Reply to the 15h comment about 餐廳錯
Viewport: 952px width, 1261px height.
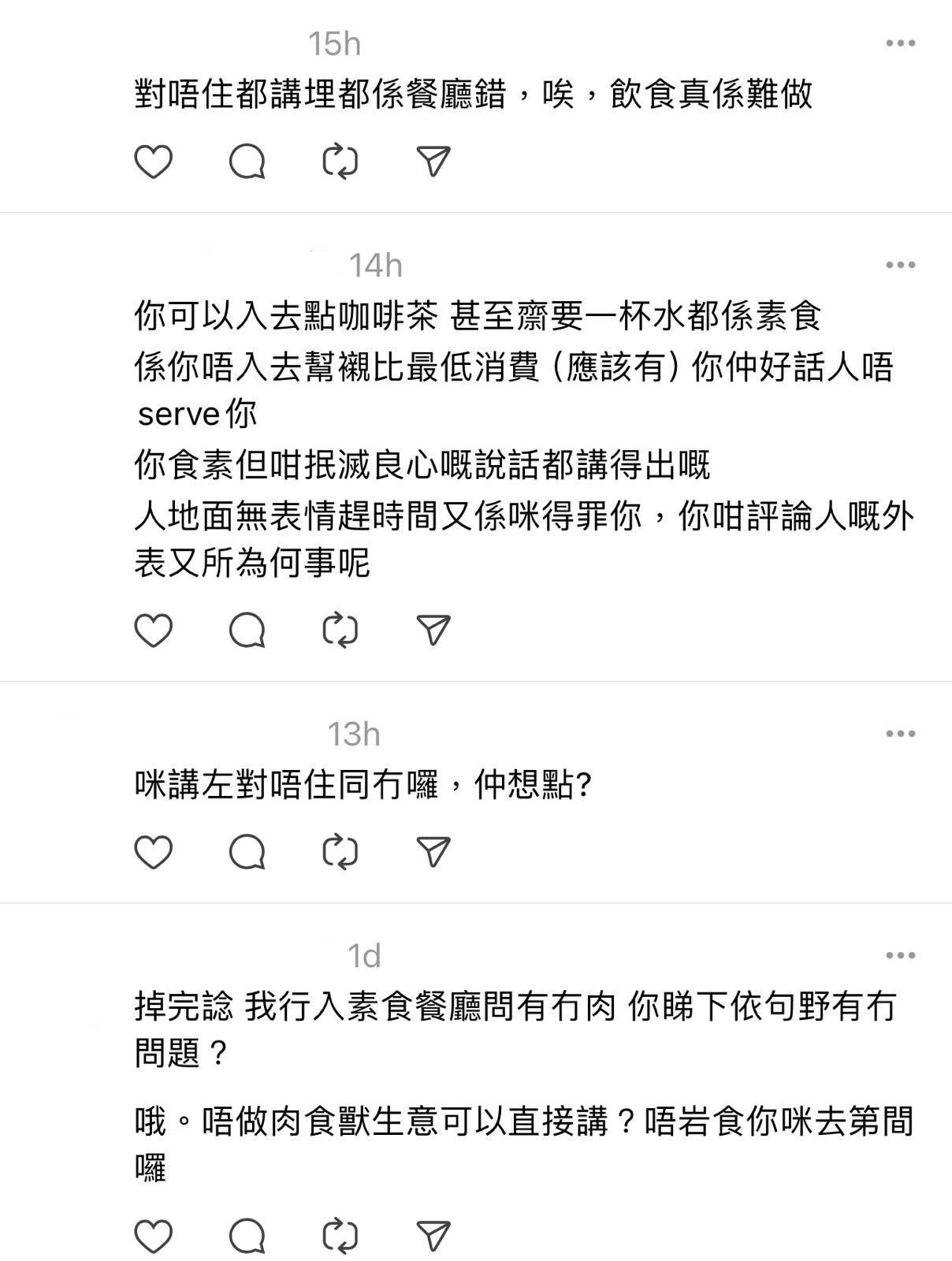(247, 162)
